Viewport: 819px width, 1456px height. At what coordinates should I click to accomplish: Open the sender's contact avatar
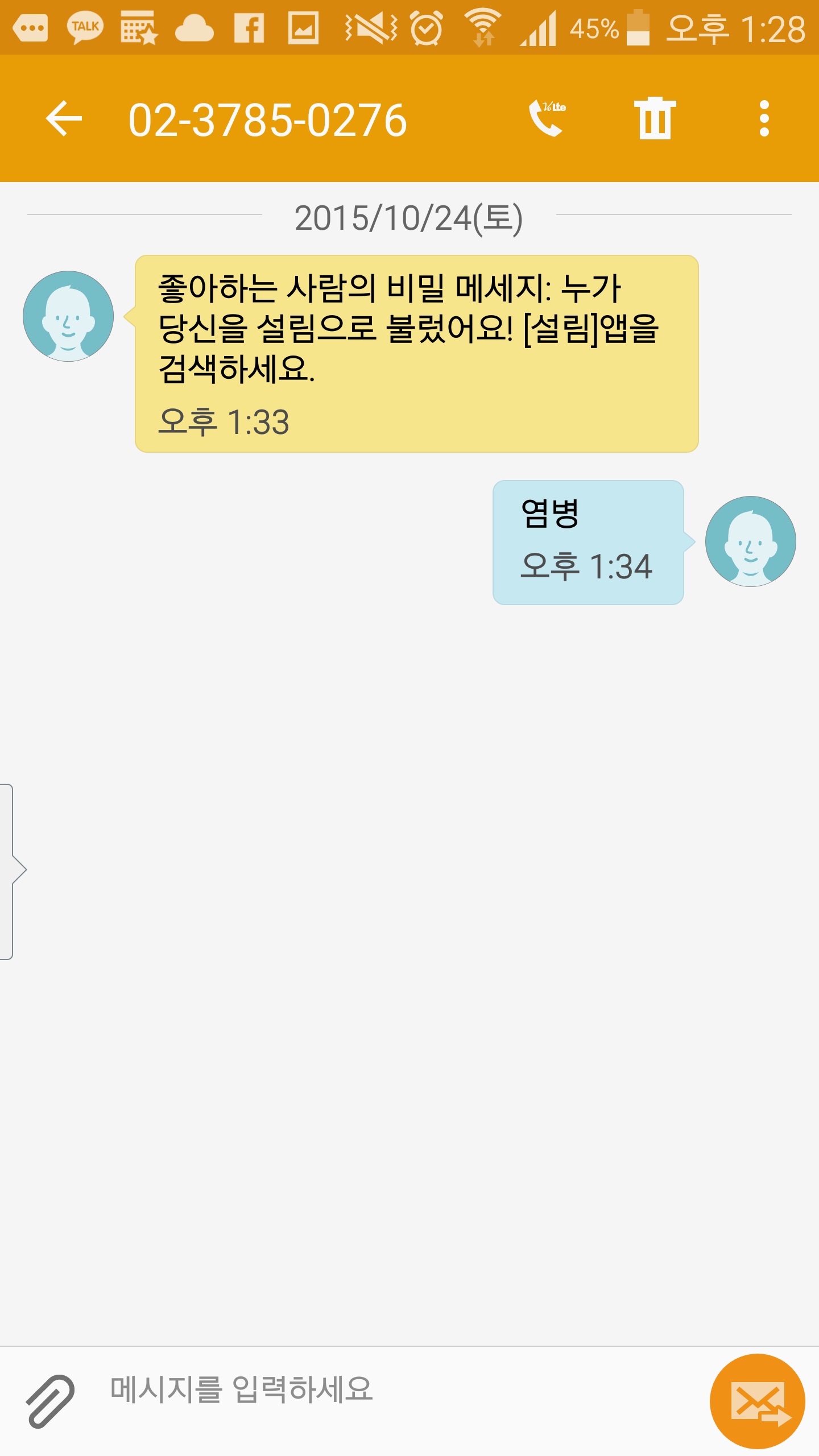tap(68, 316)
